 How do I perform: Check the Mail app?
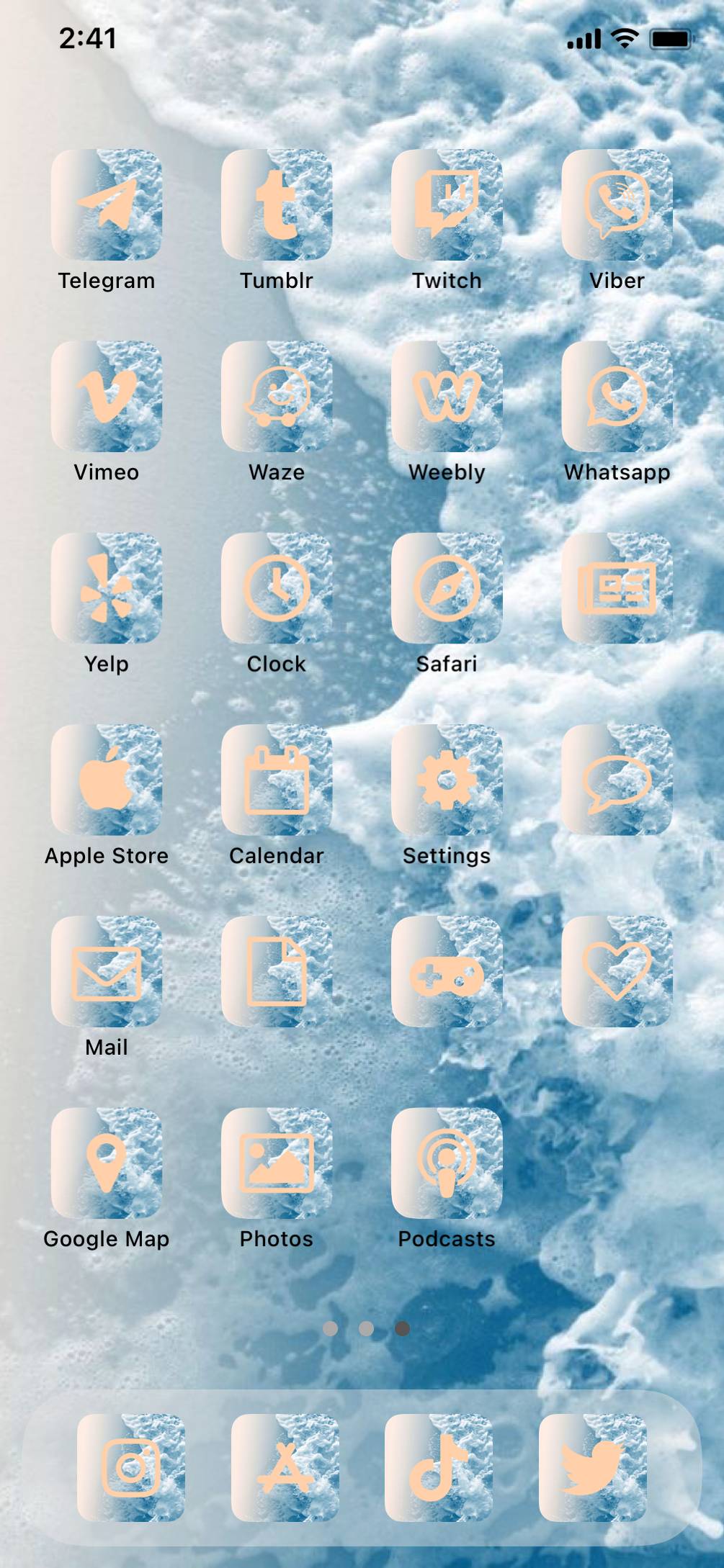pyautogui.click(x=107, y=971)
